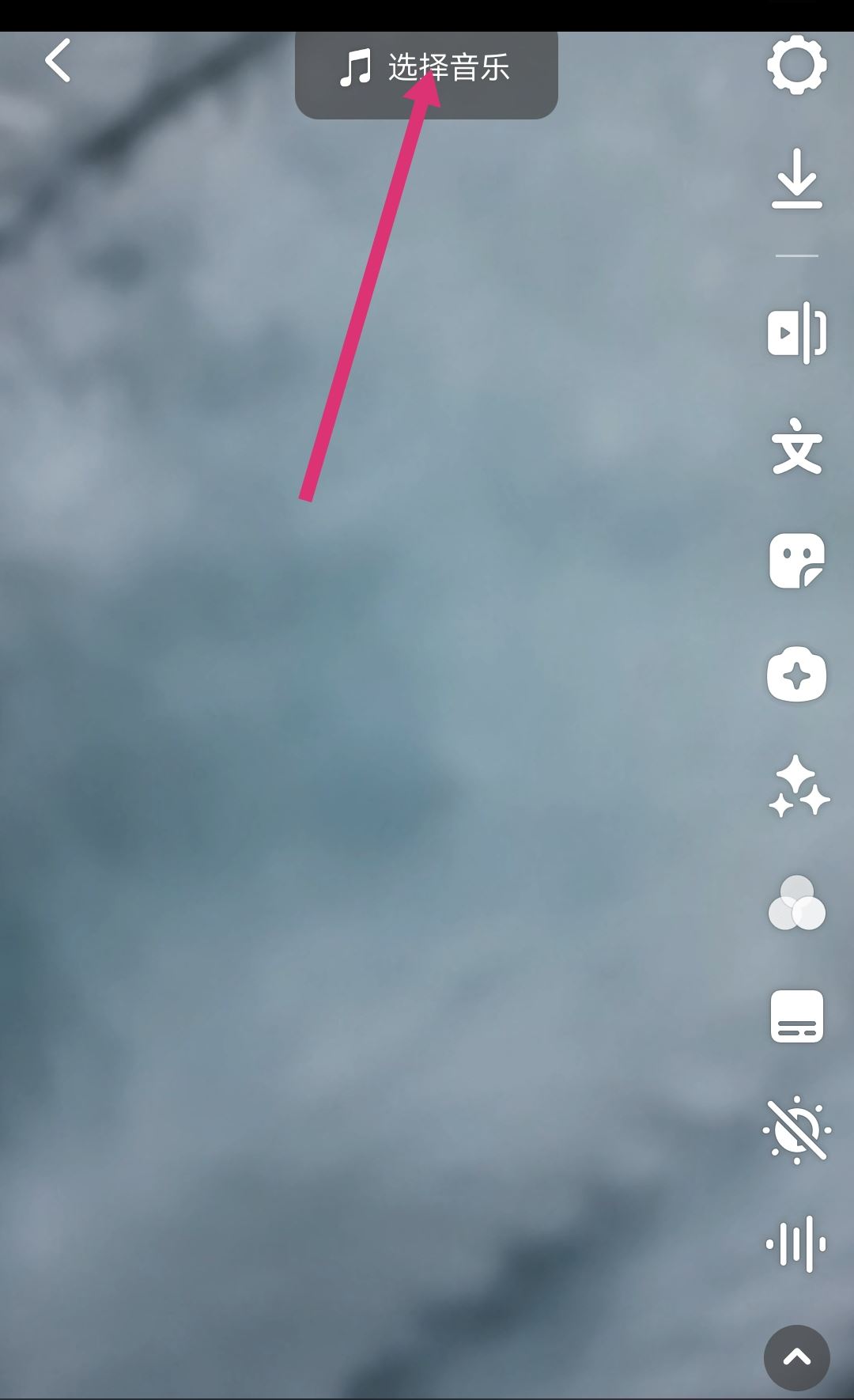
Task: Open the video clip editing tool
Action: coord(796,332)
